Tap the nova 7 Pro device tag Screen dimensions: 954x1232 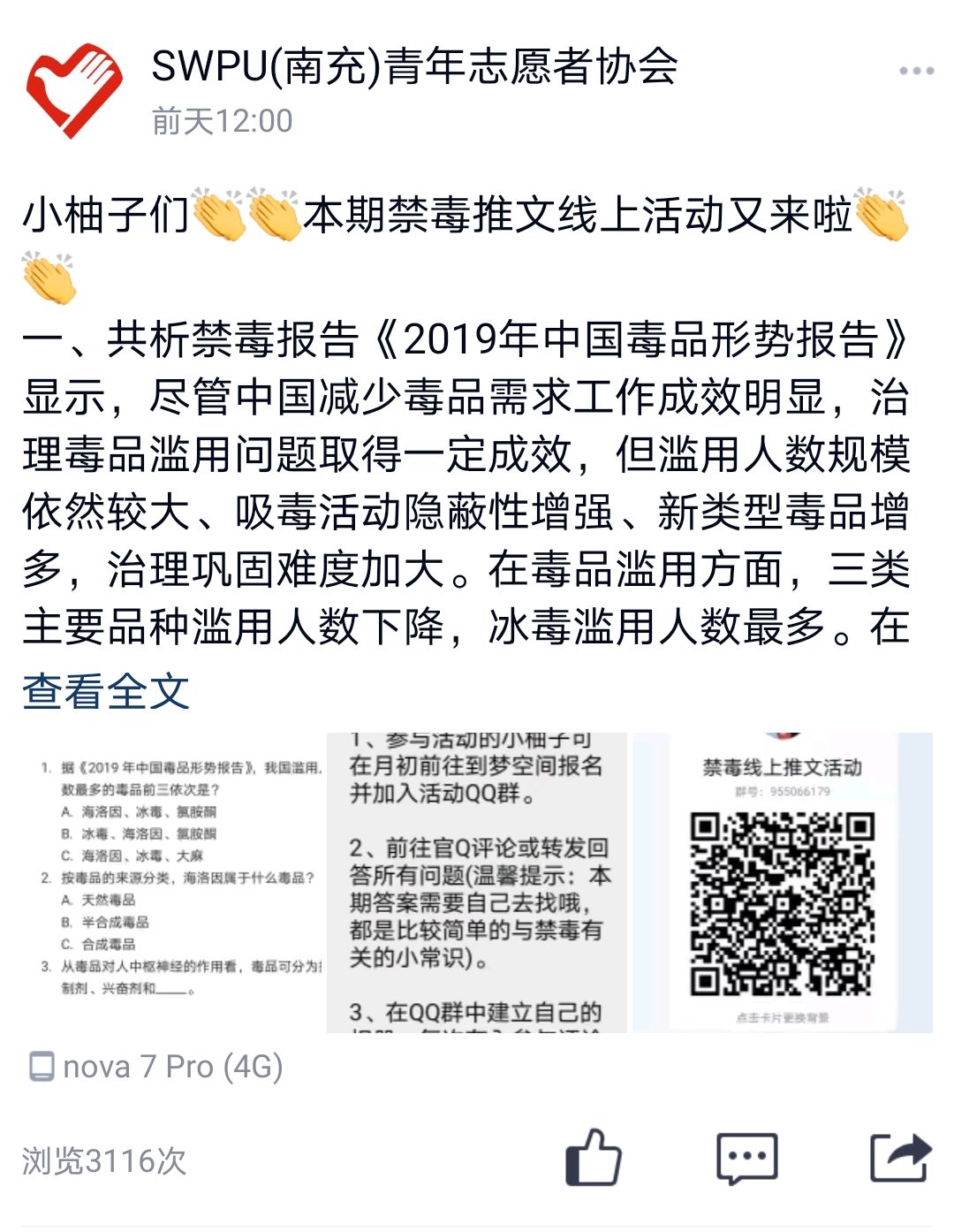157,1067
